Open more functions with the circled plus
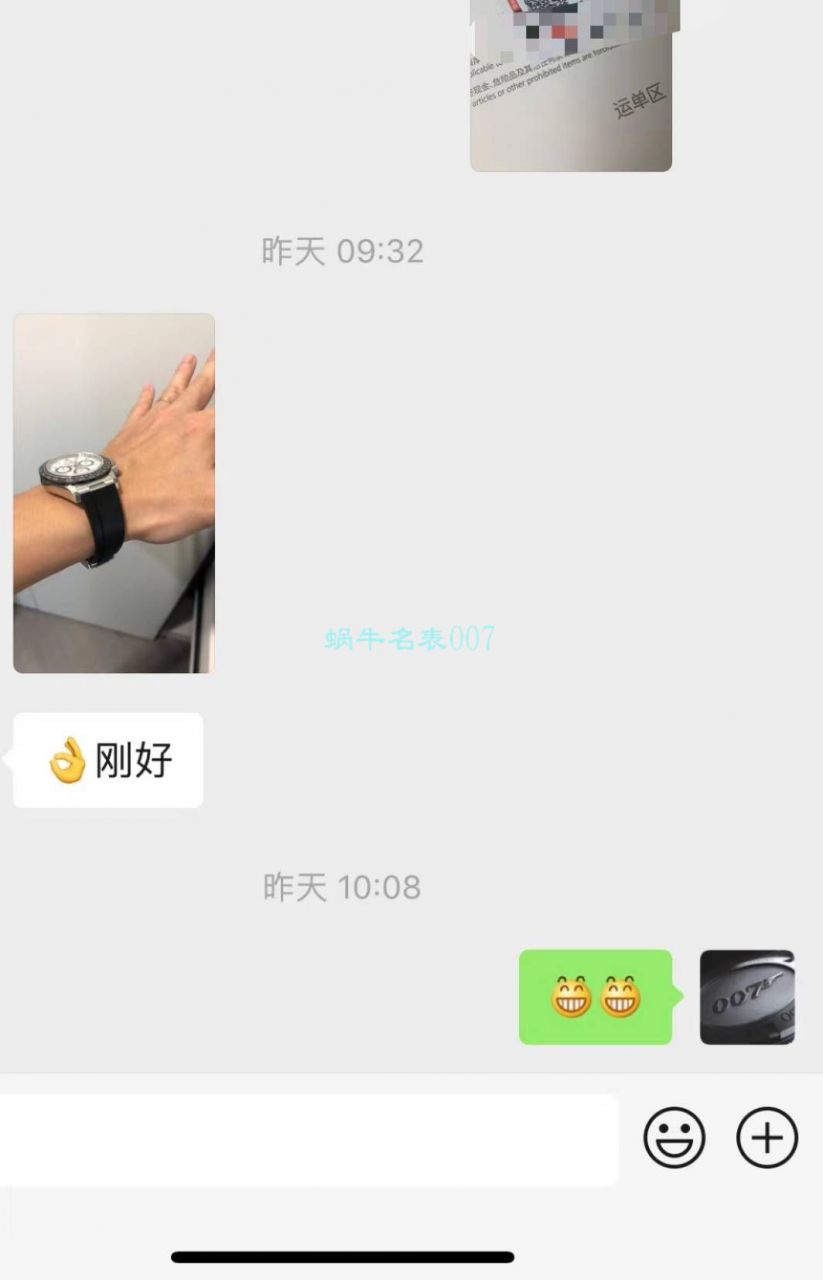Viewport: 823px width, 1280px height. pos(766,1138)
